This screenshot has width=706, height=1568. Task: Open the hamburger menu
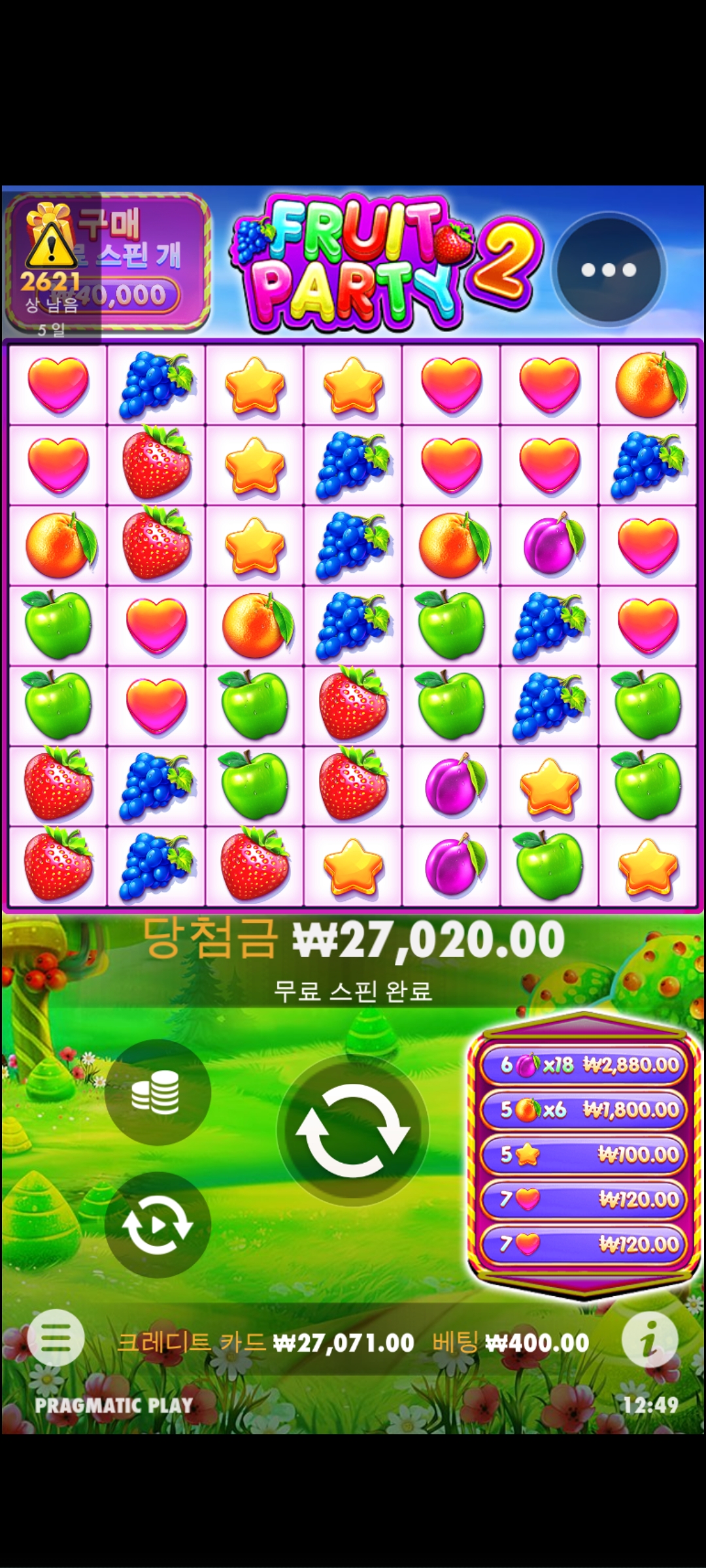(x=56, y=1341)
